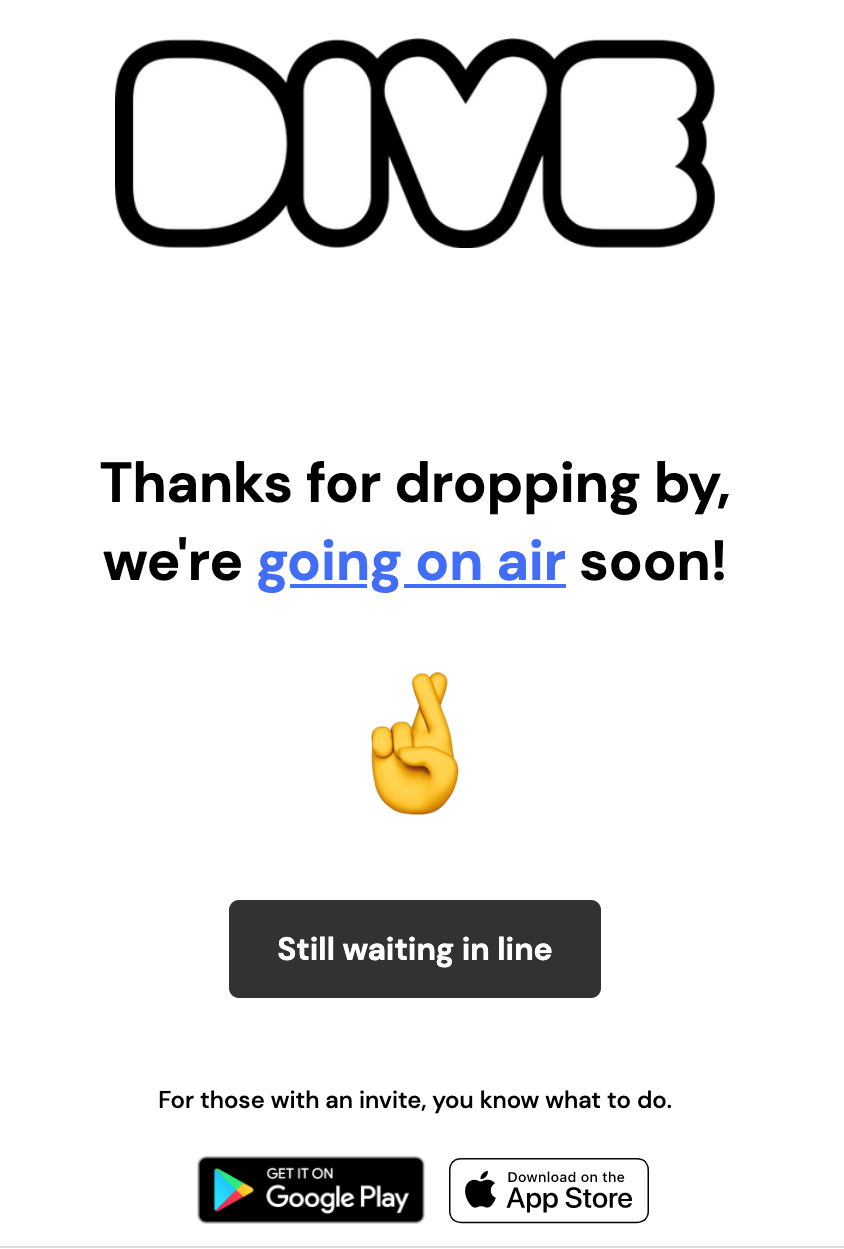844x1249 pixels.
Task: Get the app on Google Play
Action: coord(311,1190)
